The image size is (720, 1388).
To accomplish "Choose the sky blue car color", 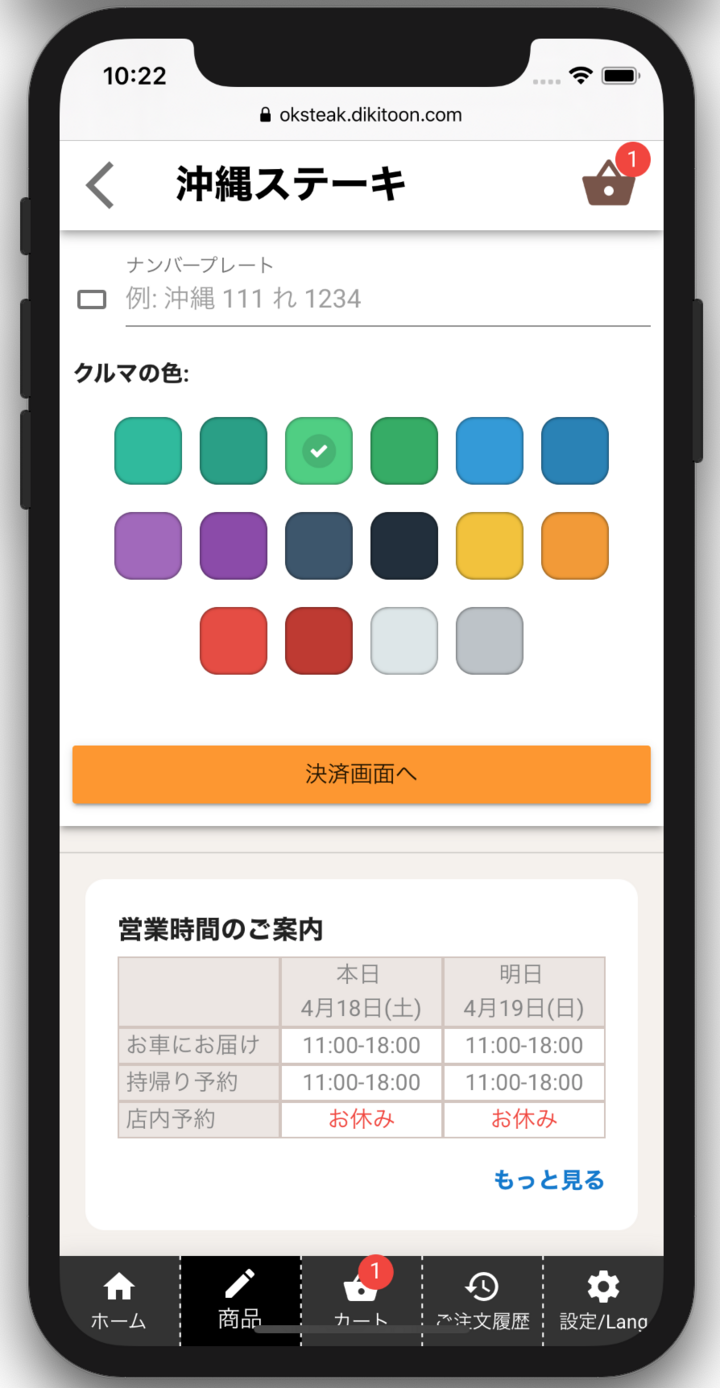I will coord(490,451).
